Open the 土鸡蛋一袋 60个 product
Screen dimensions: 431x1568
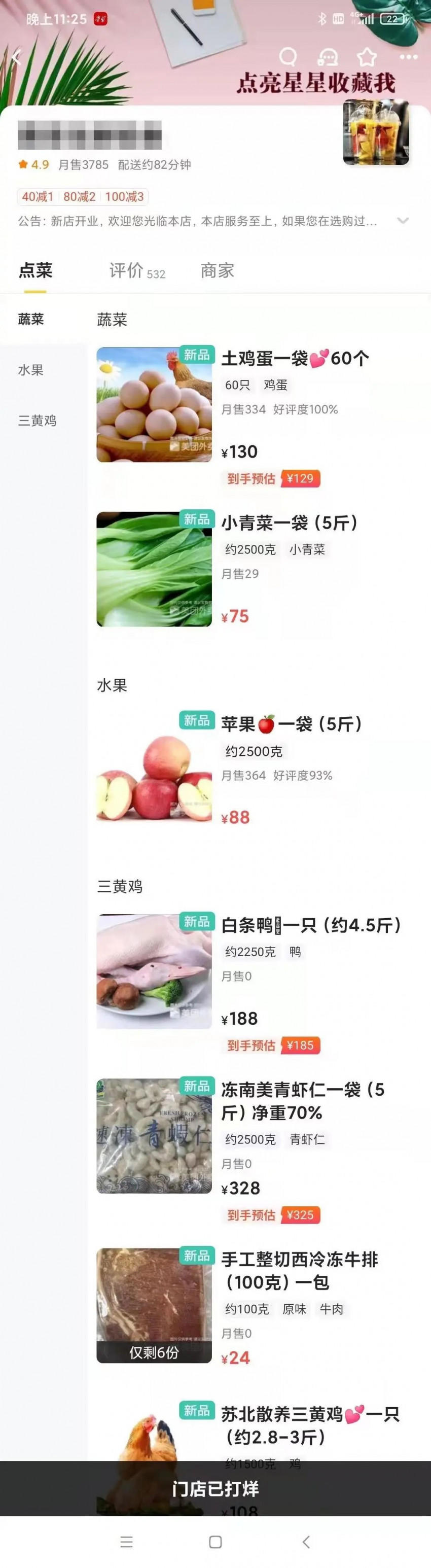pos(295,359)
